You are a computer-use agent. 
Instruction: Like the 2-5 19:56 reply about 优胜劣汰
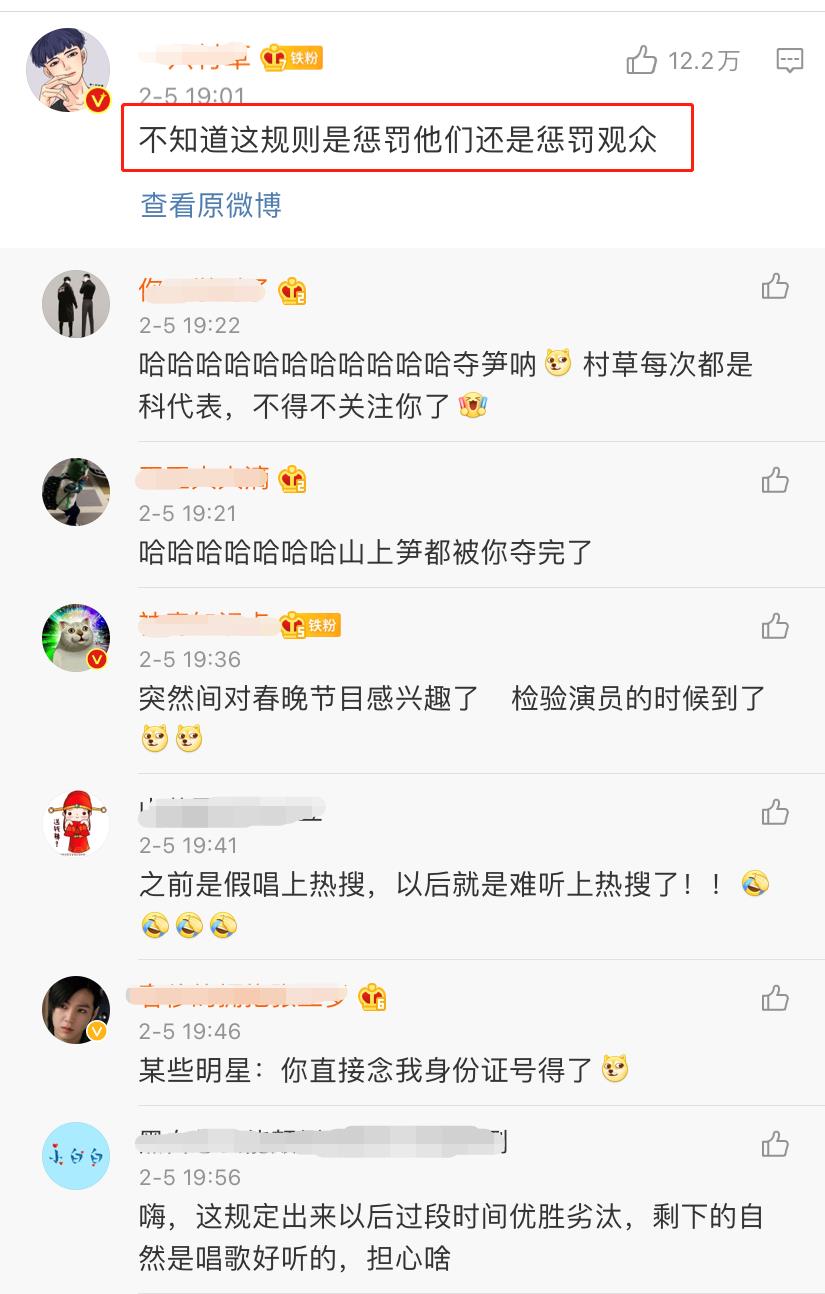pos(775,1144)
